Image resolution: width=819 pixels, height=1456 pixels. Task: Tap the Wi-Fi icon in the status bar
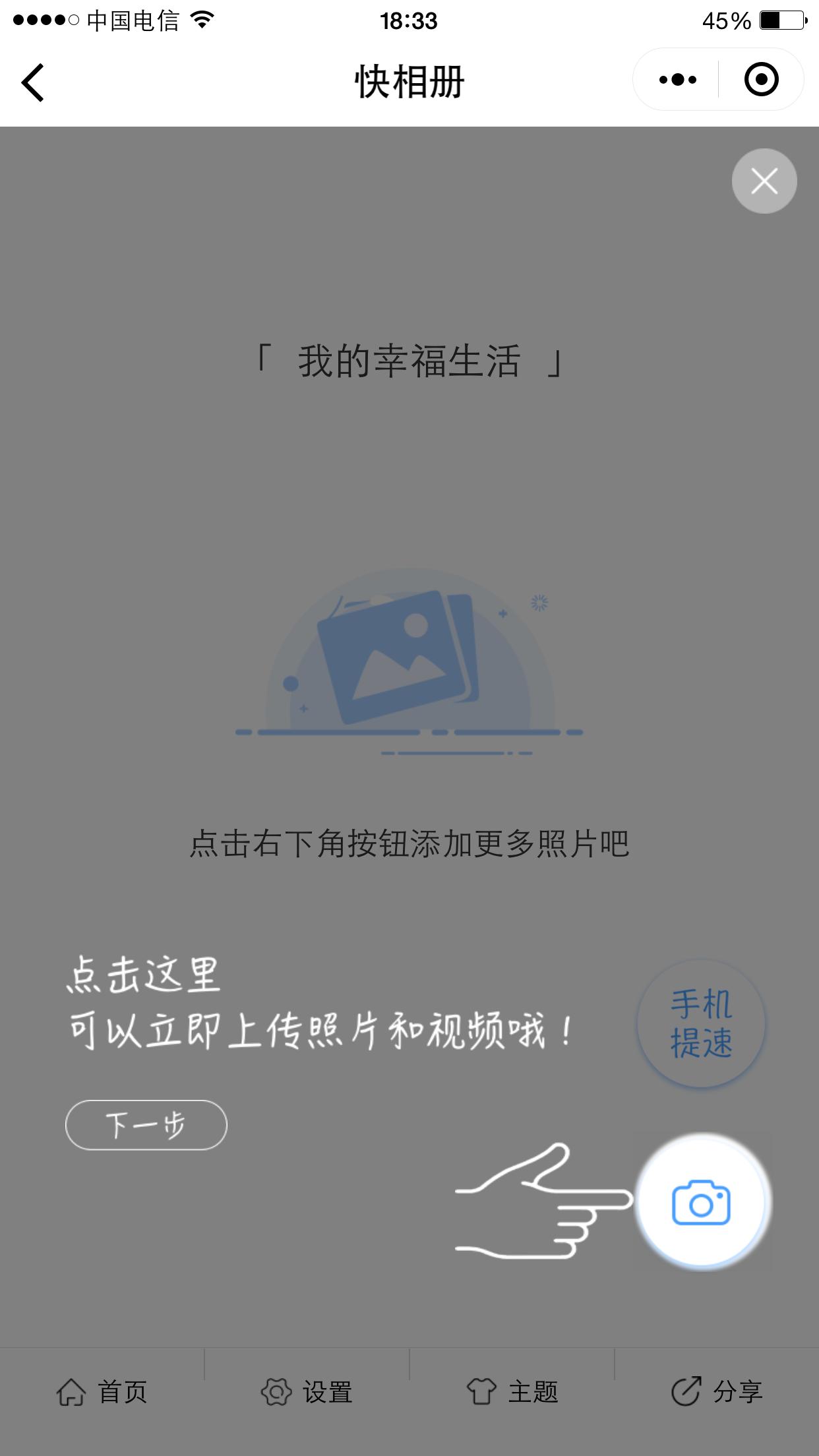coord(202,20)
